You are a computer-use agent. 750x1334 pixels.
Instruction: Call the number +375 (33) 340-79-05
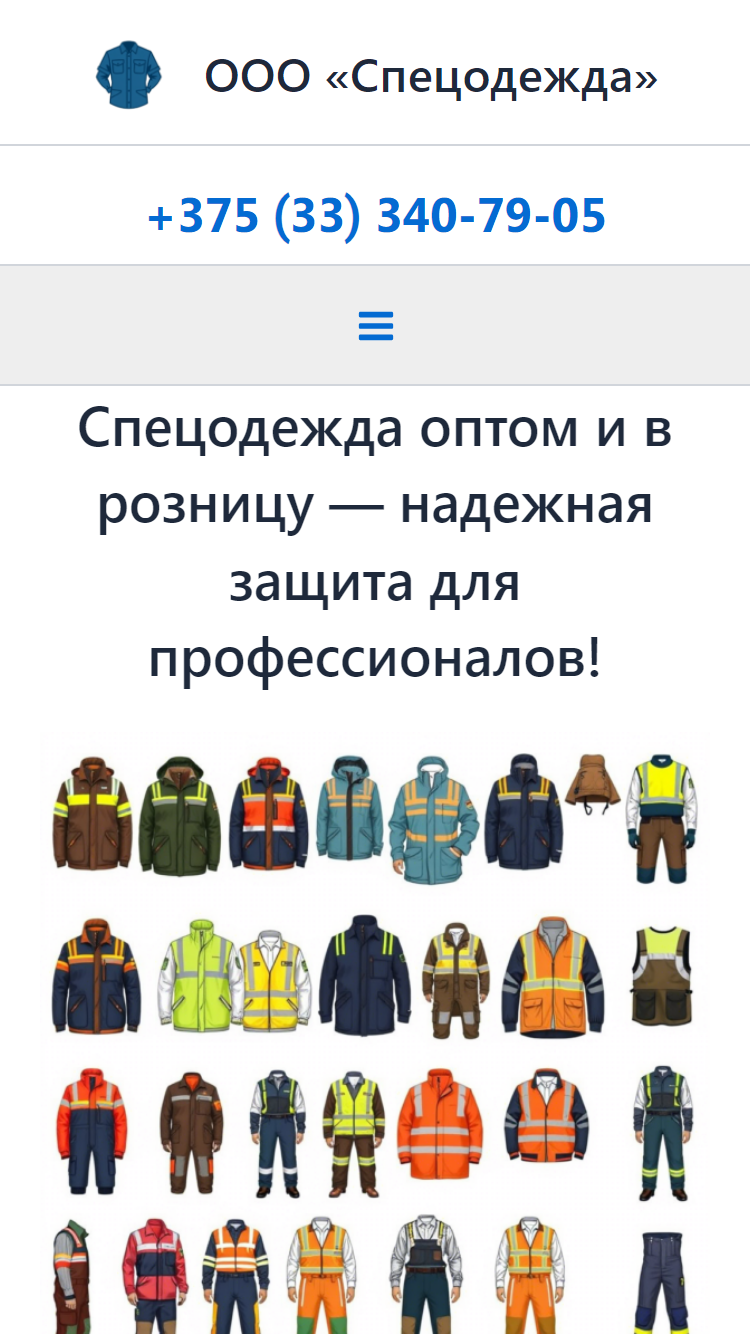pyautogui.click(x=376, y=216)
